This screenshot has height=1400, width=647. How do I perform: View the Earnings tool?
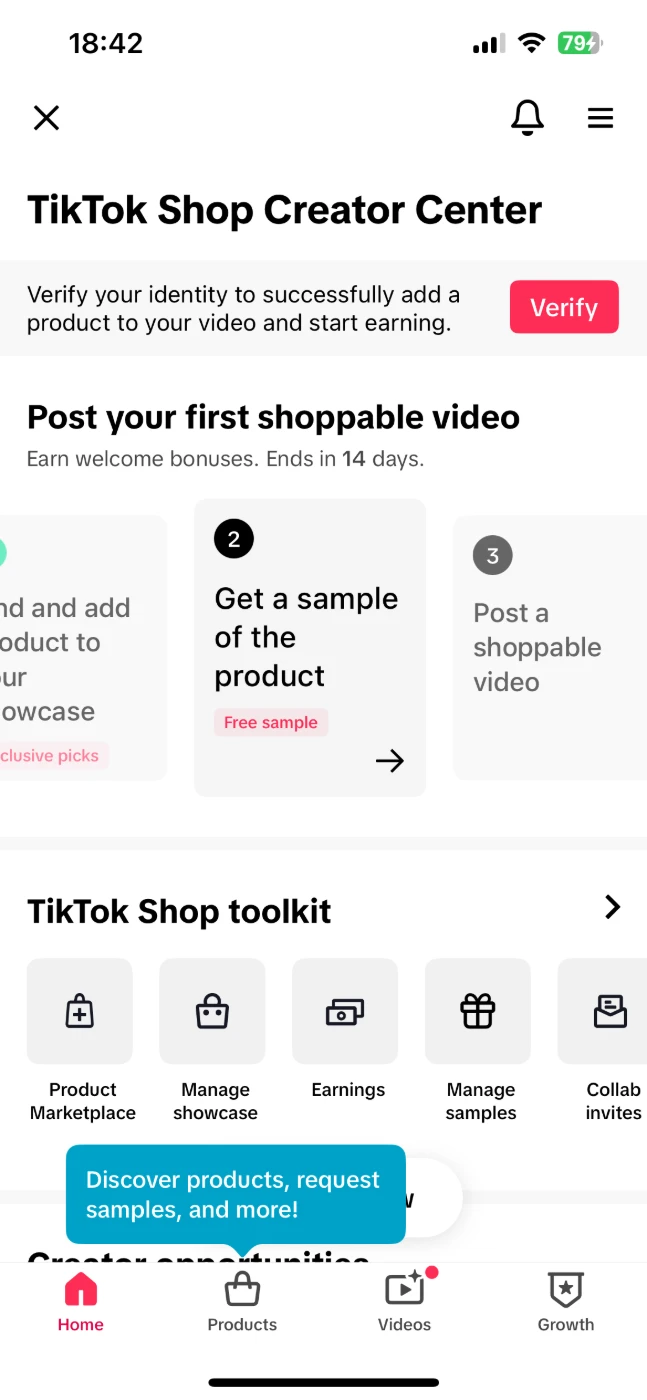point(345,1012)
